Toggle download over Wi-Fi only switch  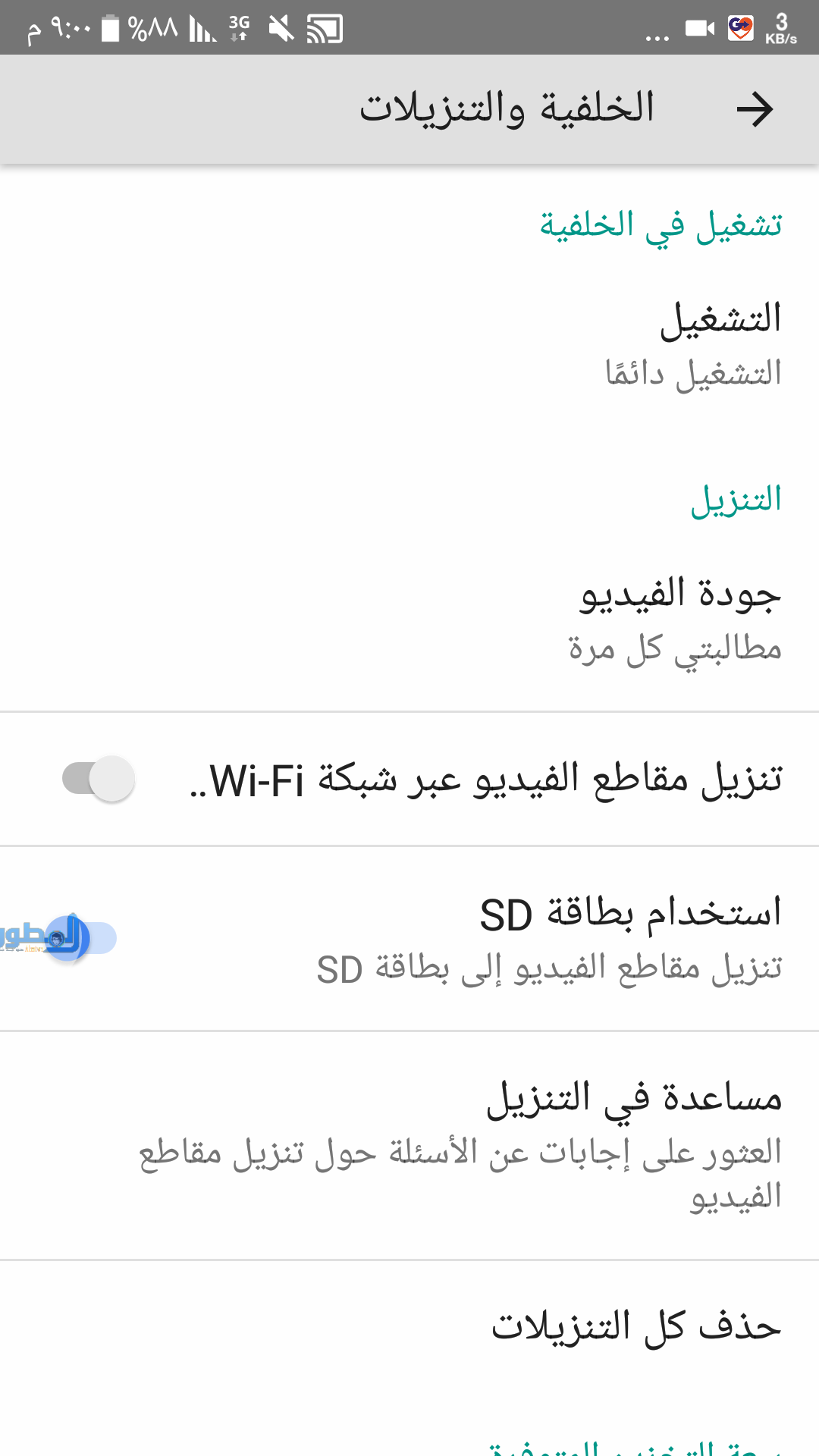click(x=99, y=779)
